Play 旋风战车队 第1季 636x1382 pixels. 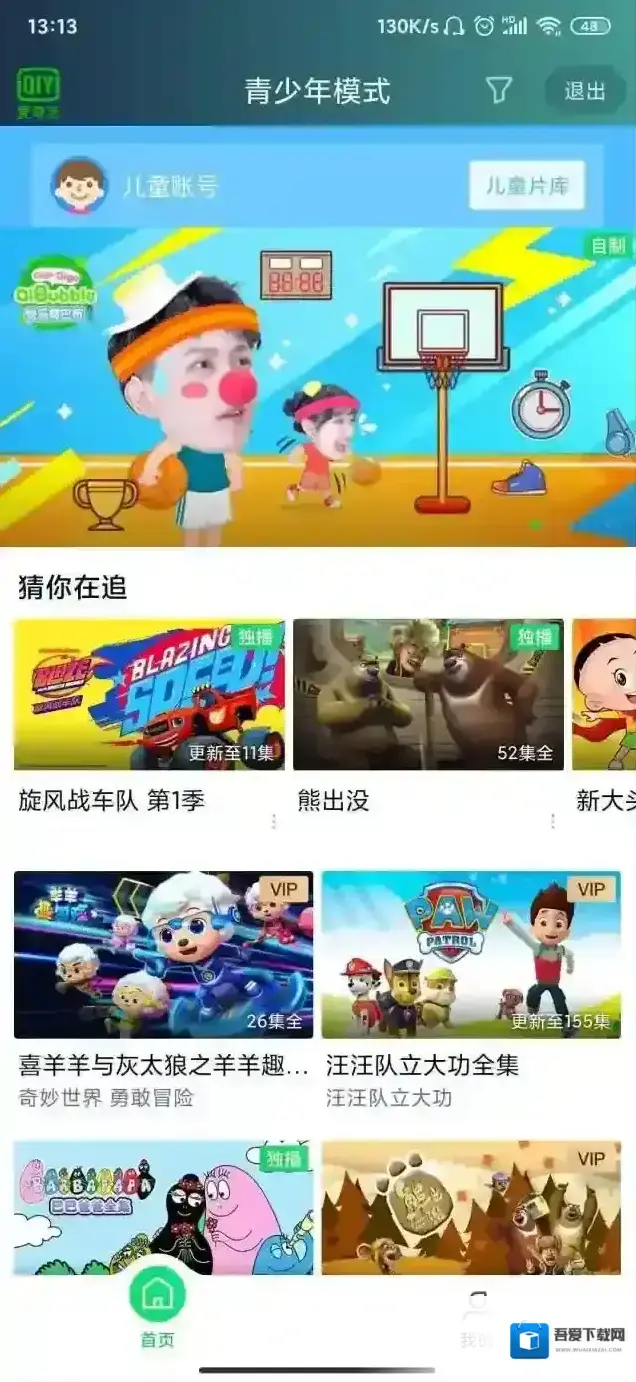(149, 695)
